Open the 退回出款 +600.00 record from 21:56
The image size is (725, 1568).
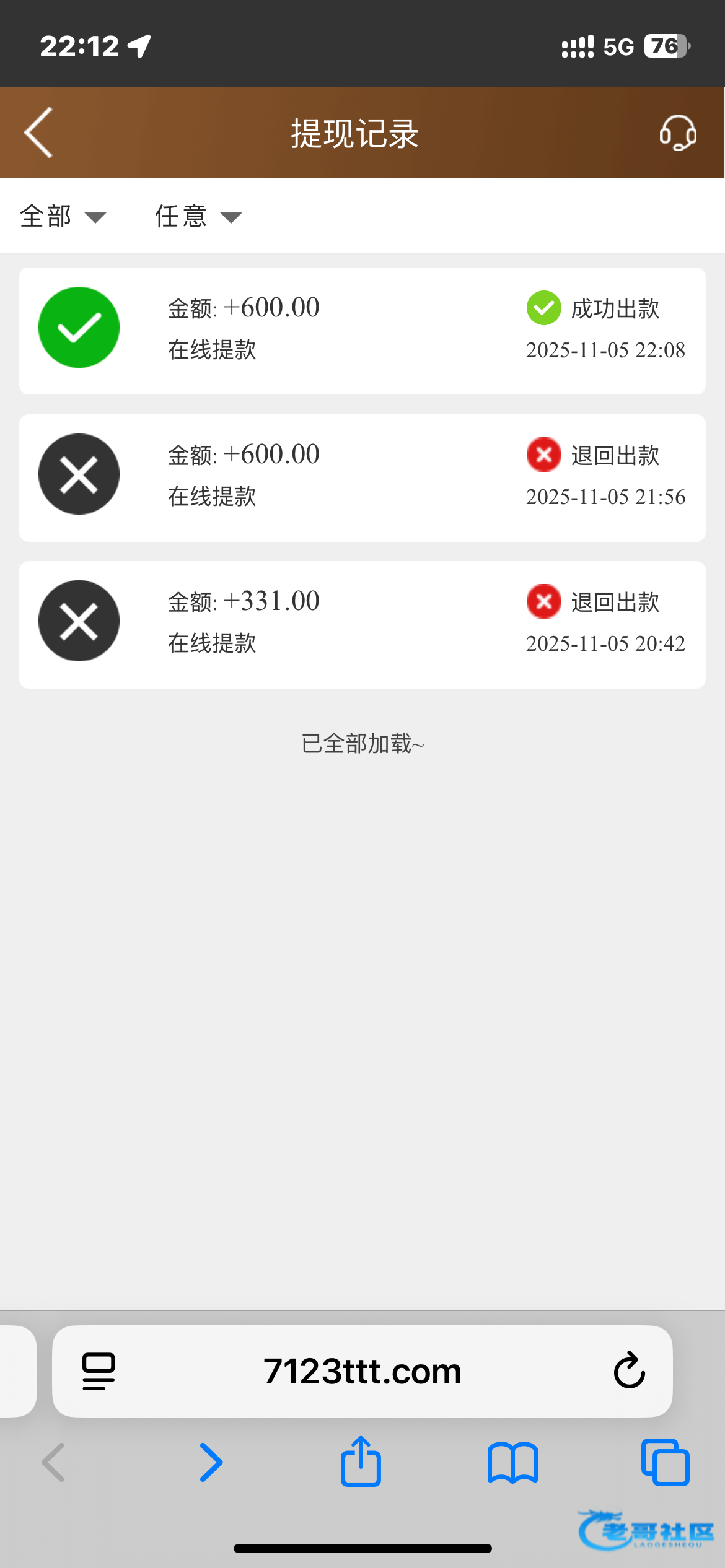point(362,477)
